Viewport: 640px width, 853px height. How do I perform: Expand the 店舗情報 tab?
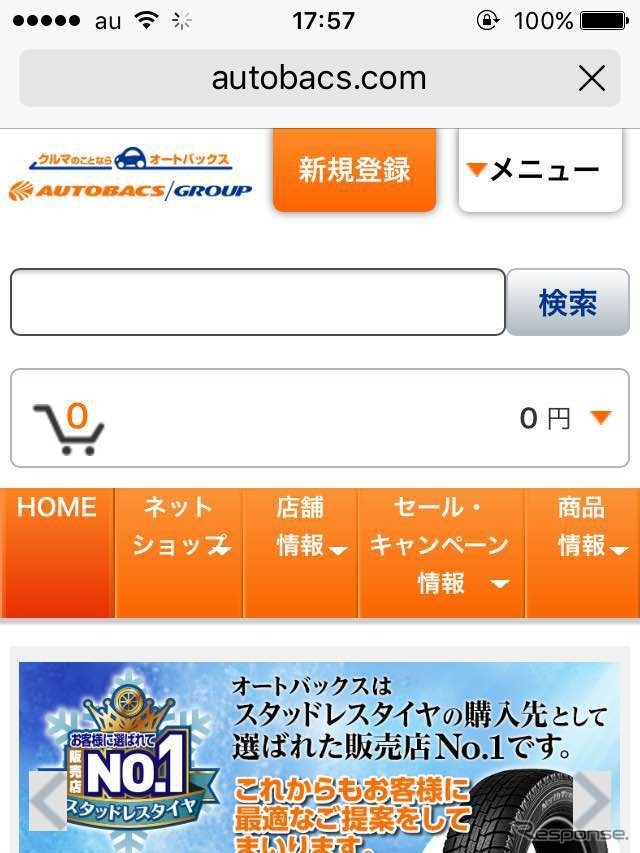pos(300,552)
